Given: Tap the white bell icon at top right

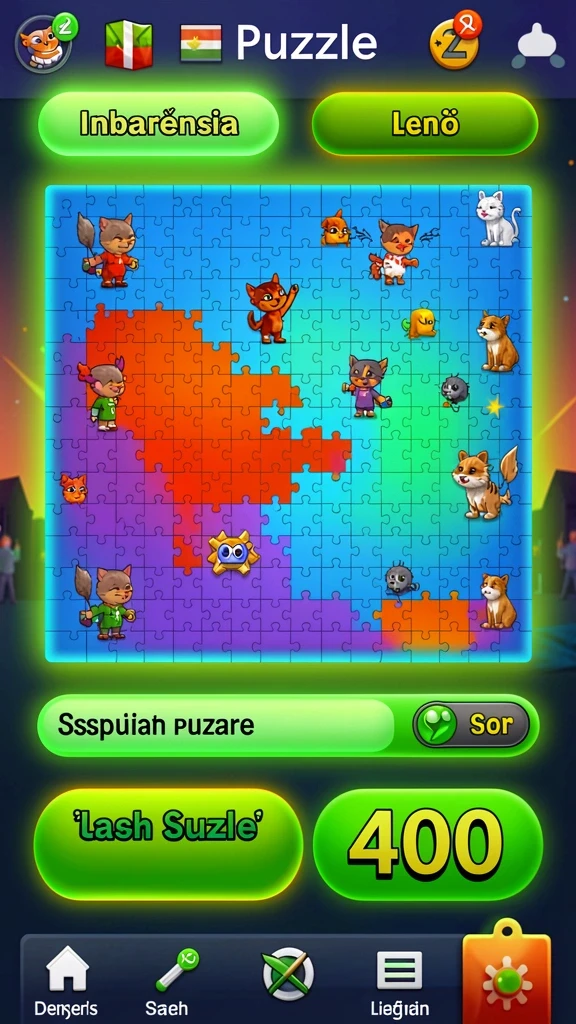Looking at the screenshot, I should click(x=538, y=44).
